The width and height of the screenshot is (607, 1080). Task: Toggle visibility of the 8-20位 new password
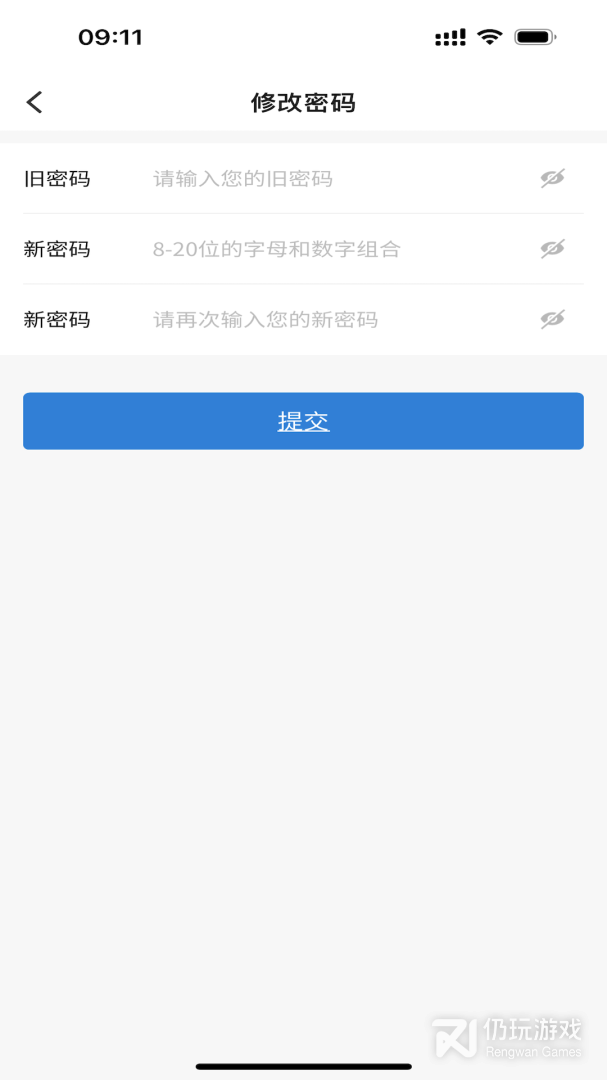click(552, 249)
